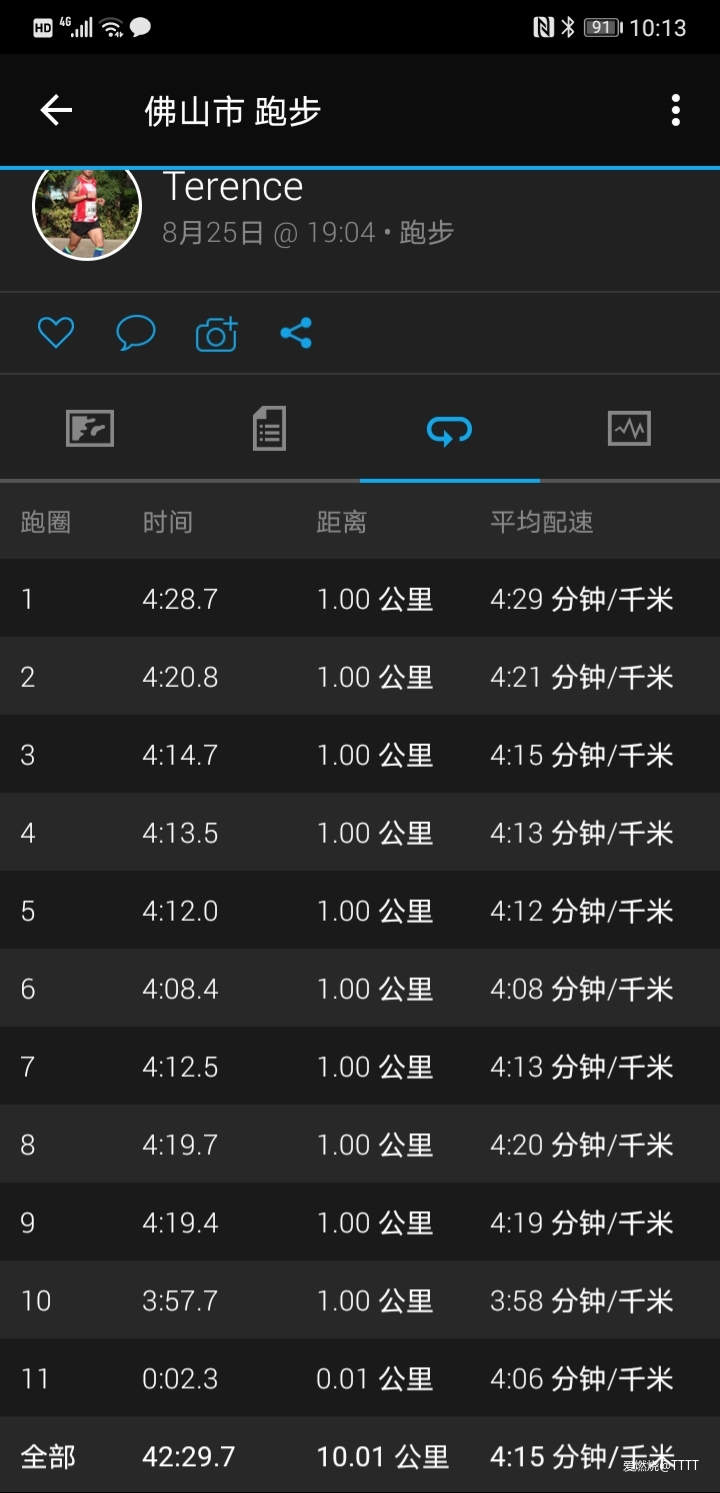This screenshot has width=720, height=1493.
Task: Open the charts graph icon tab
Action: [629, 428]
